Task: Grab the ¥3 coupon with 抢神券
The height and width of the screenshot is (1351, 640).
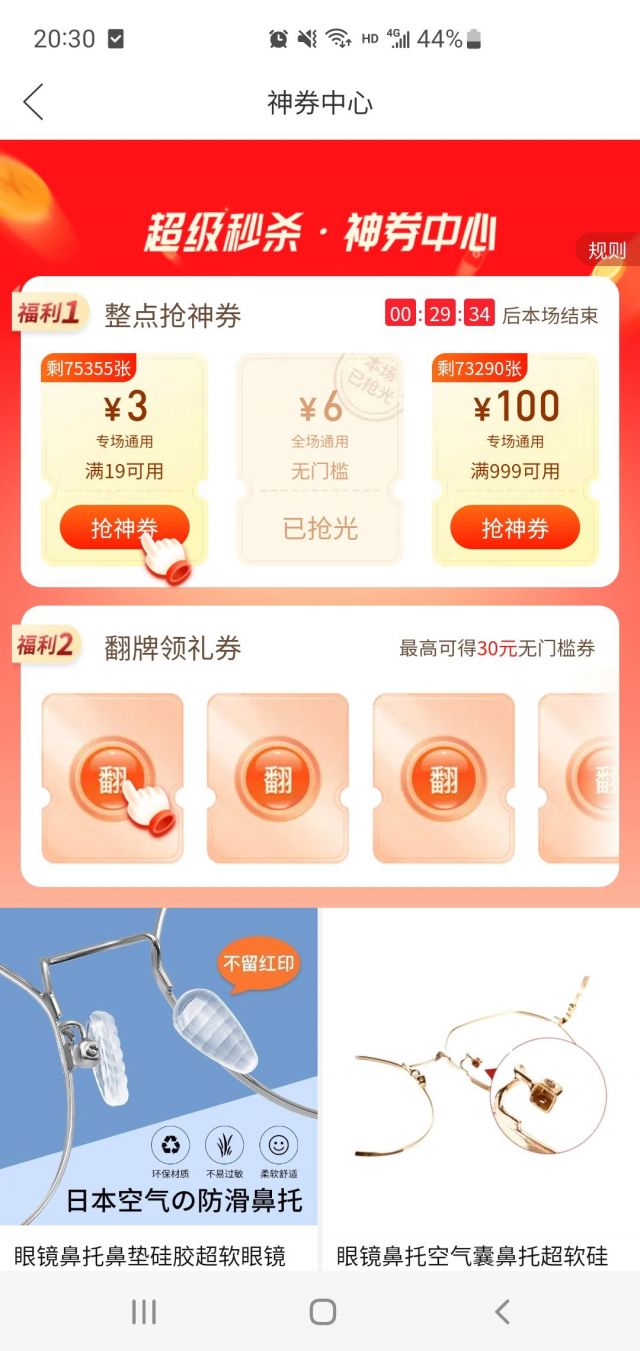Action: [124, 528]
